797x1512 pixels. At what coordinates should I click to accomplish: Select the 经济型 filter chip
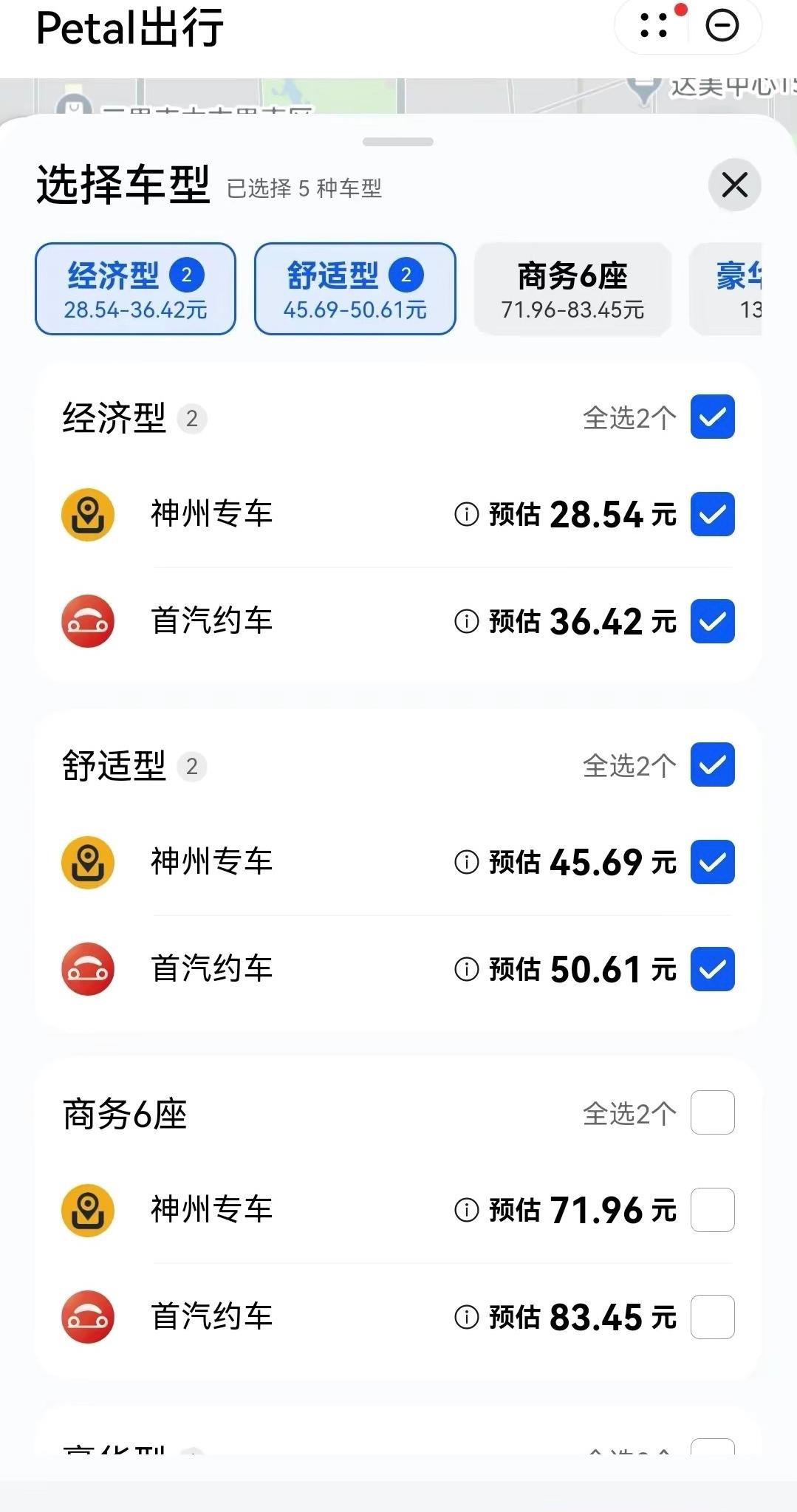(135, 290)
